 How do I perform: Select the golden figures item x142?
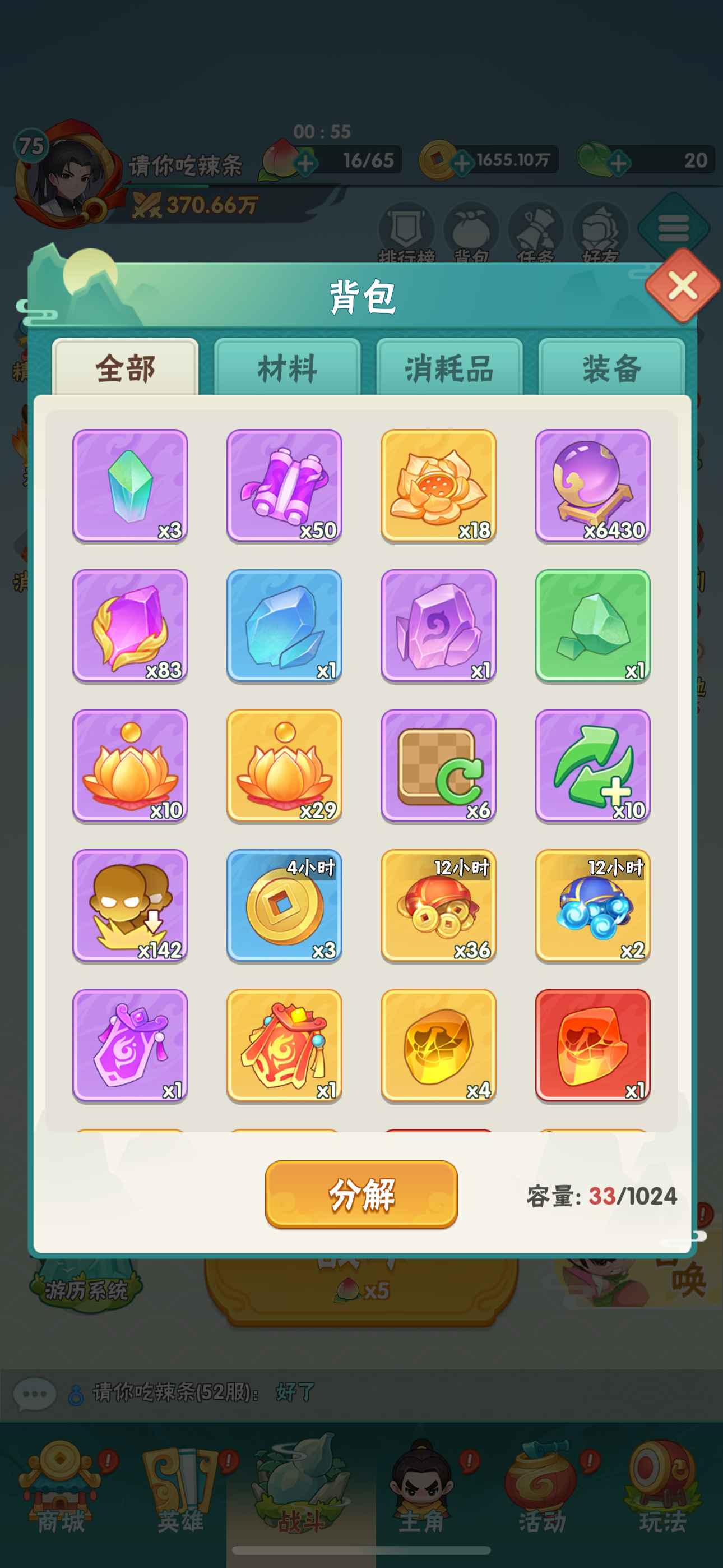coord(129,906)
